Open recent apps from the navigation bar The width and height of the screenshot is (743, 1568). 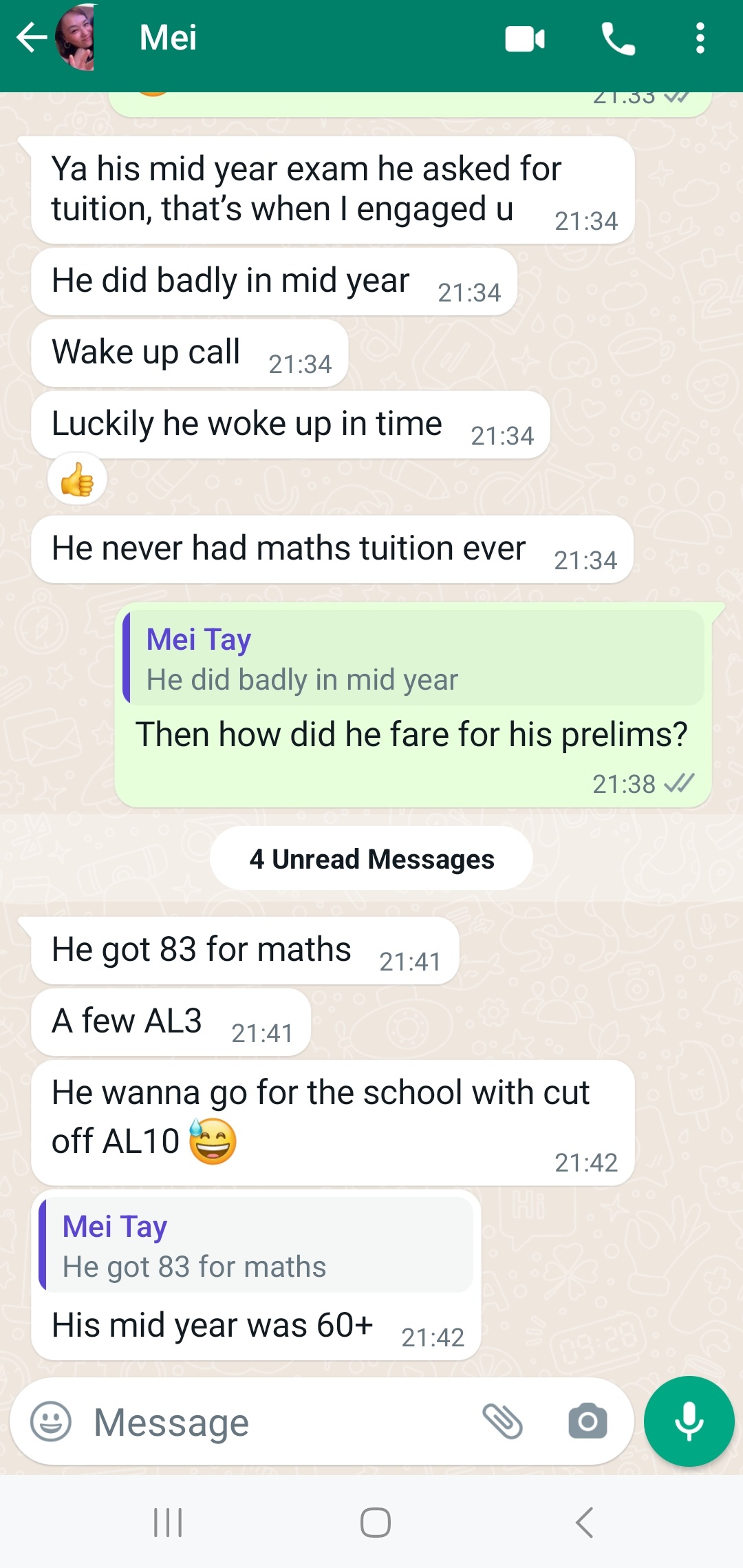(x=168, y=1522)
